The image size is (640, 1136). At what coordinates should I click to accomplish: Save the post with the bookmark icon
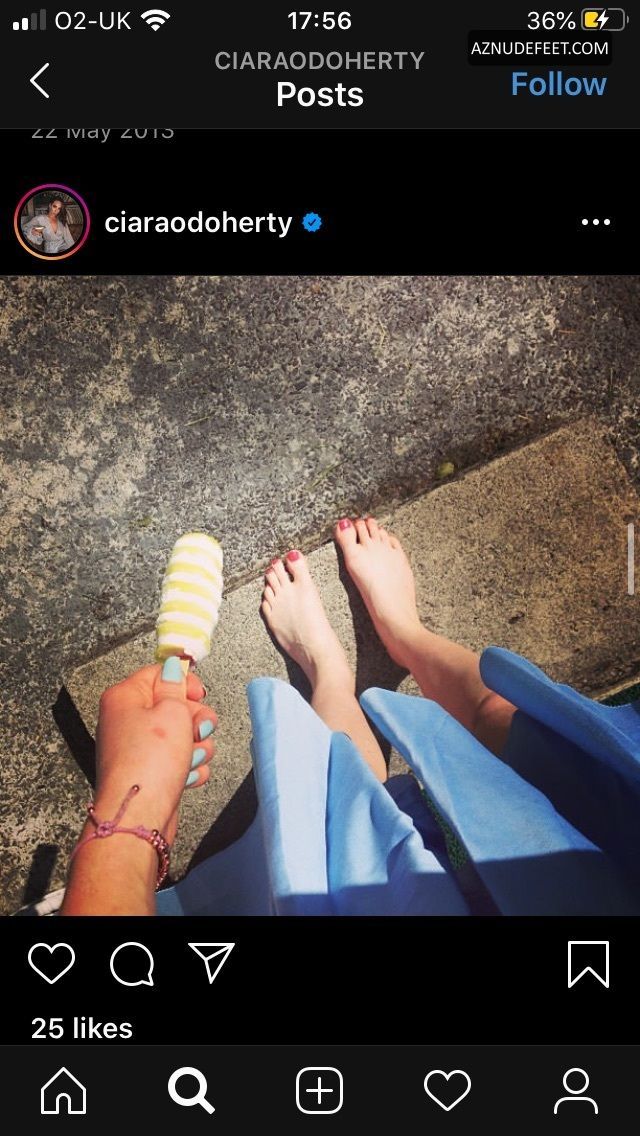pyautogui.click(x=589, y=964)
